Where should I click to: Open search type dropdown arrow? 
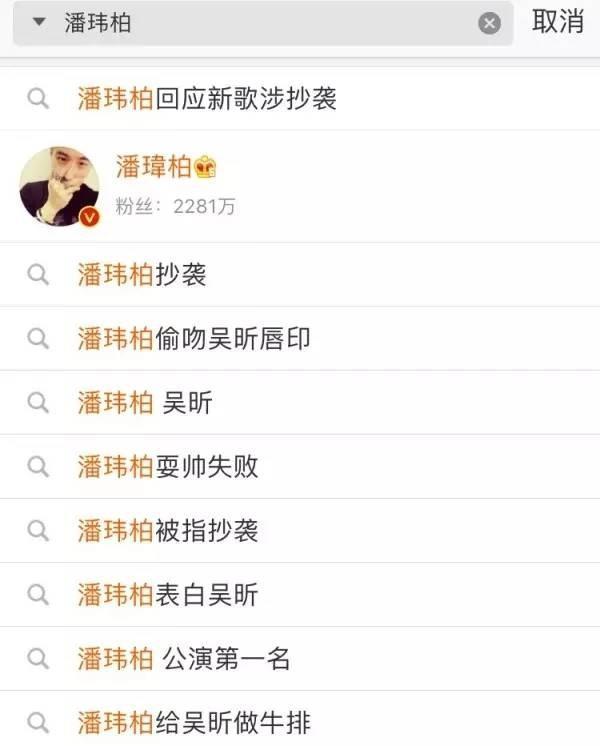39,22
